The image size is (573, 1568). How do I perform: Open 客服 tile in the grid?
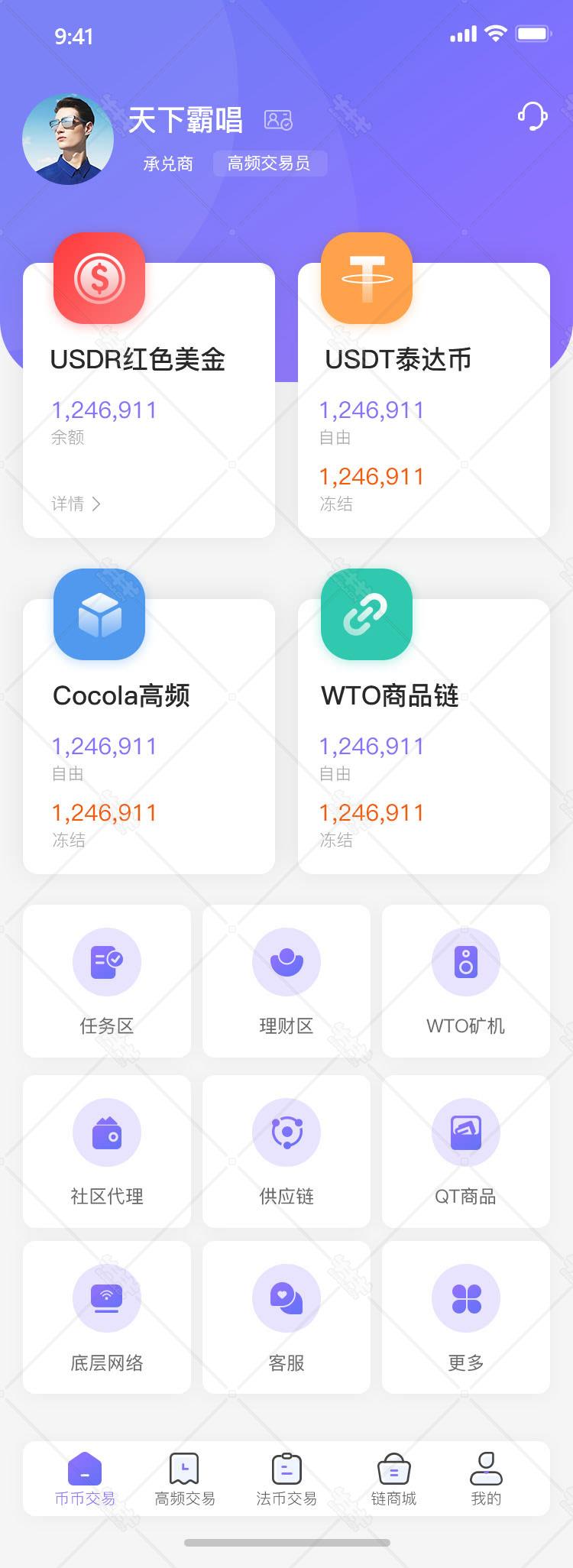[286, 1317]
